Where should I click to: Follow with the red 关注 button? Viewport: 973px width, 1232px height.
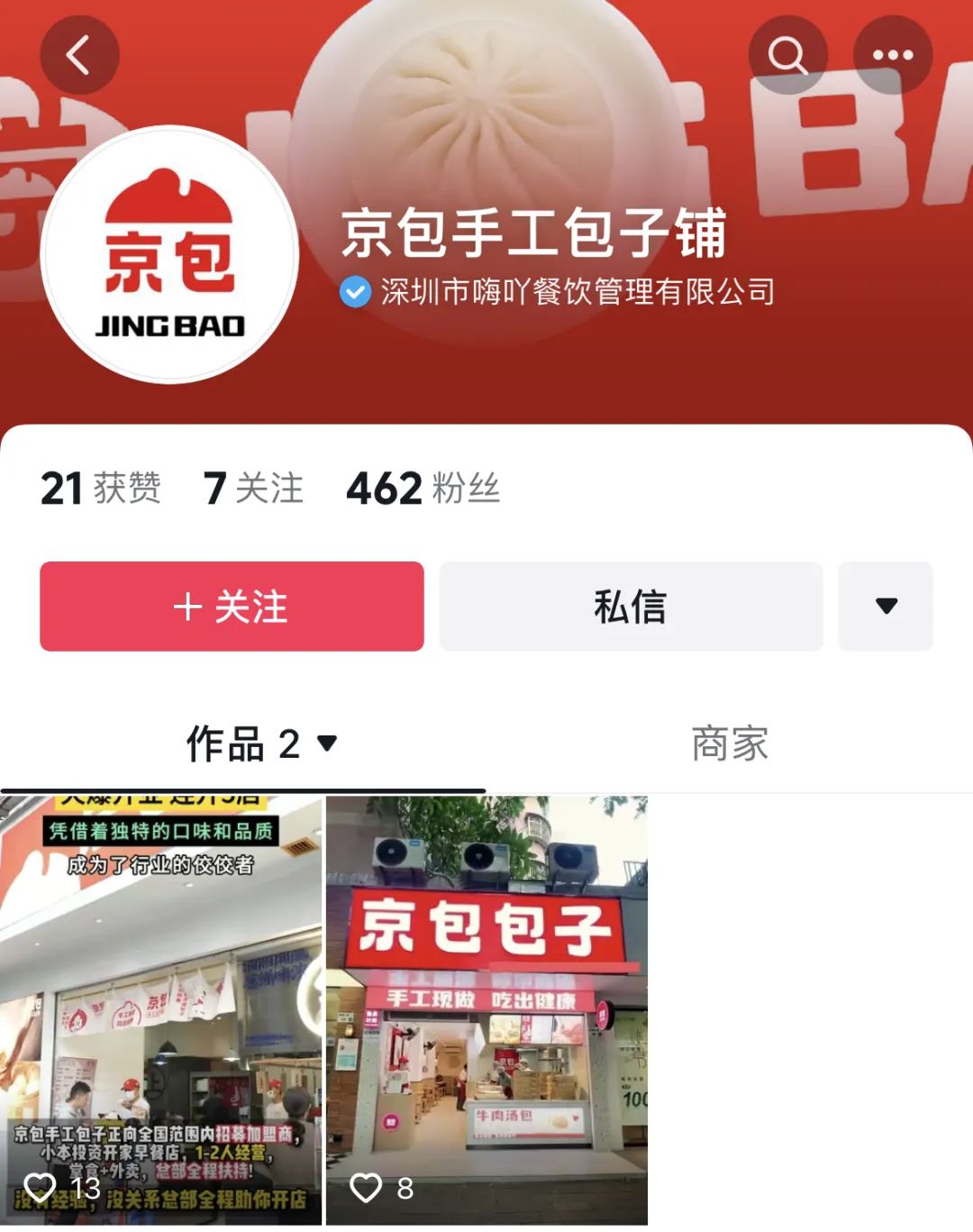click(x=232, y=607)
